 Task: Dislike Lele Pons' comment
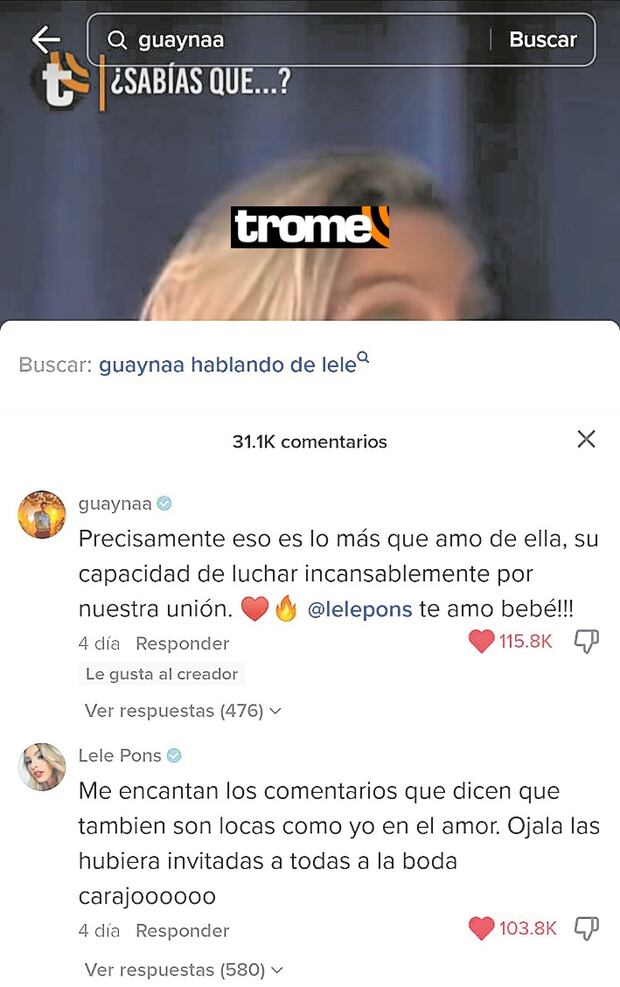coord(586,929)
